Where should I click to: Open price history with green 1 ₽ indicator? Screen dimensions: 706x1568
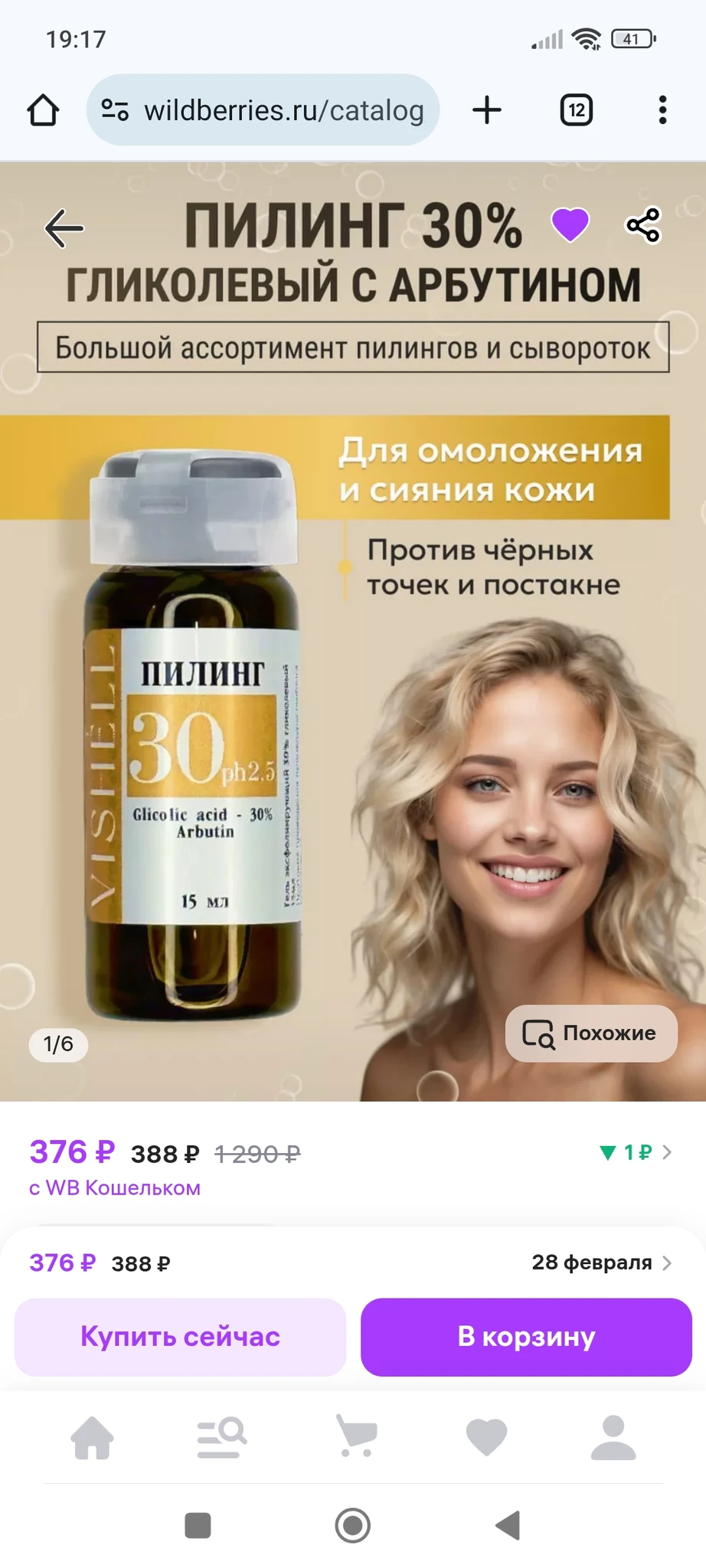[x=635, y=1152]
